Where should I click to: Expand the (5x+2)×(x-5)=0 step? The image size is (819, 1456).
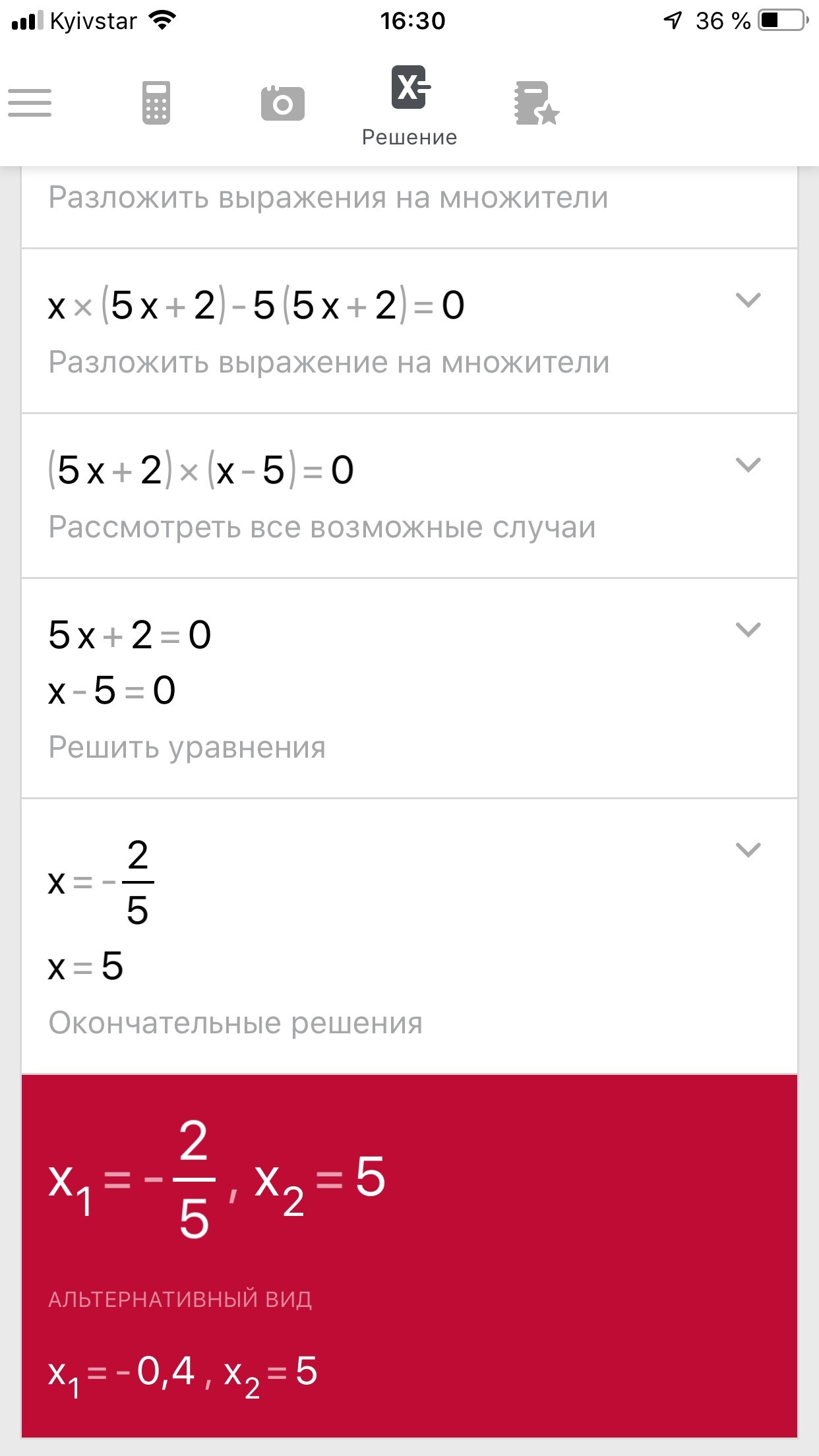[748, 466]
